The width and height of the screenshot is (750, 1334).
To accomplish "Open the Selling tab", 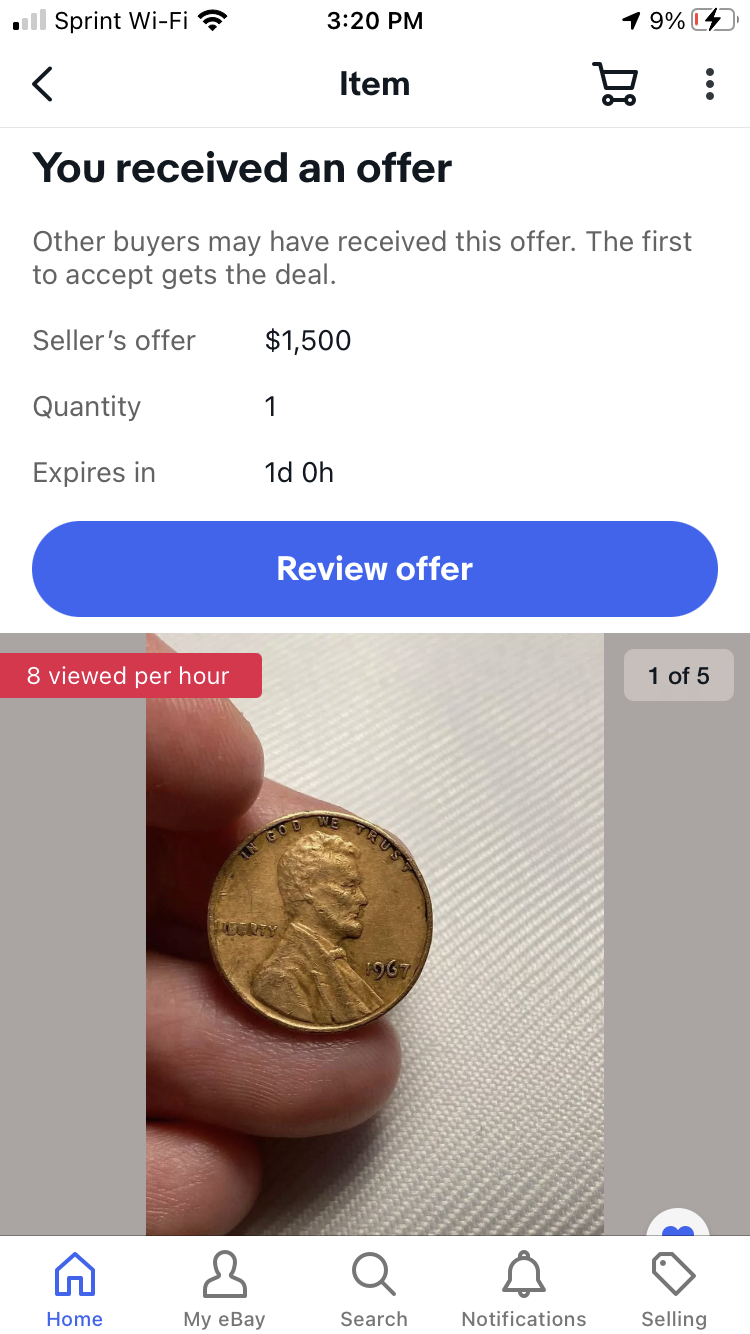I will [x=673, y=1288].
